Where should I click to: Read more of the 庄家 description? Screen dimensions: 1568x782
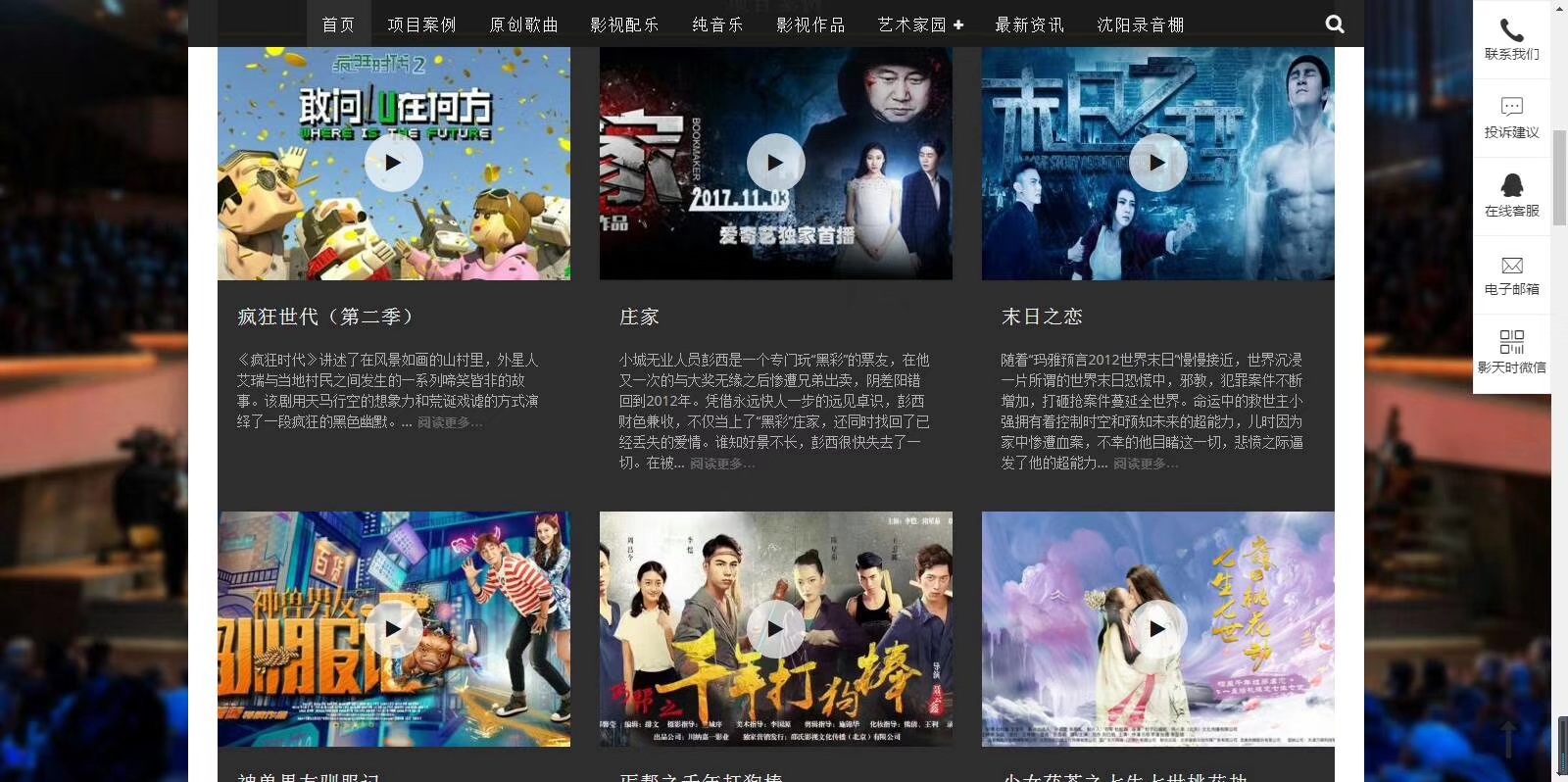[x=722, y=464]
